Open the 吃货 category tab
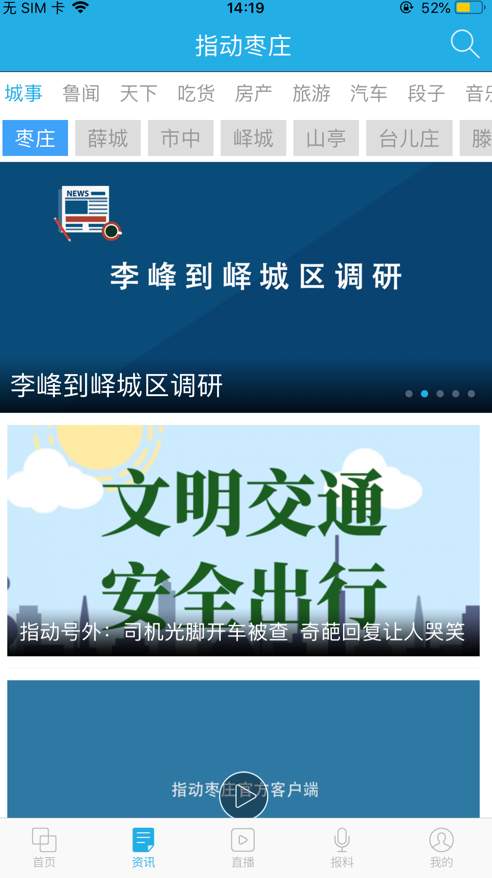The image size is (492, 878). click(x=196, y=93)
